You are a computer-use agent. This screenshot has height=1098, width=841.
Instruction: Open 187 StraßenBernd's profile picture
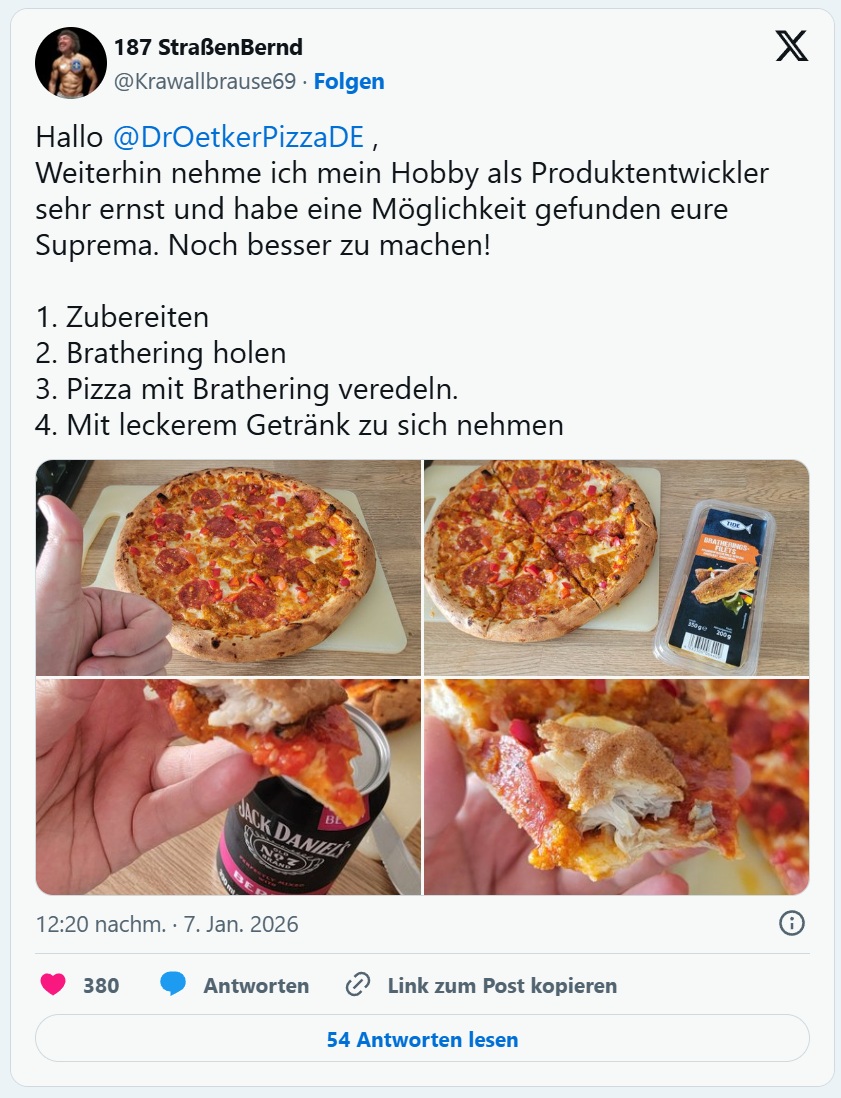(71, 63)
